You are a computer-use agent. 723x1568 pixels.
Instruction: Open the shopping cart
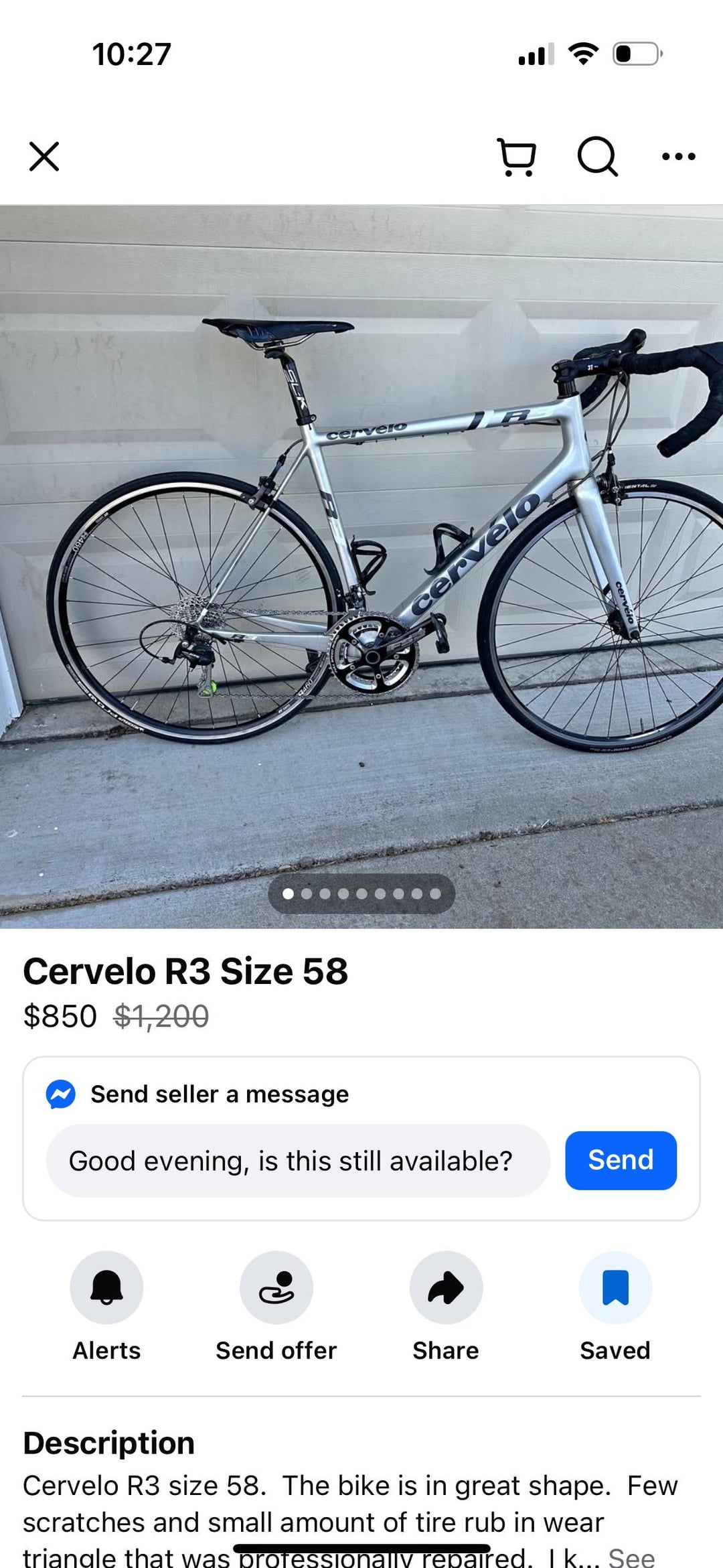(516, 157)
